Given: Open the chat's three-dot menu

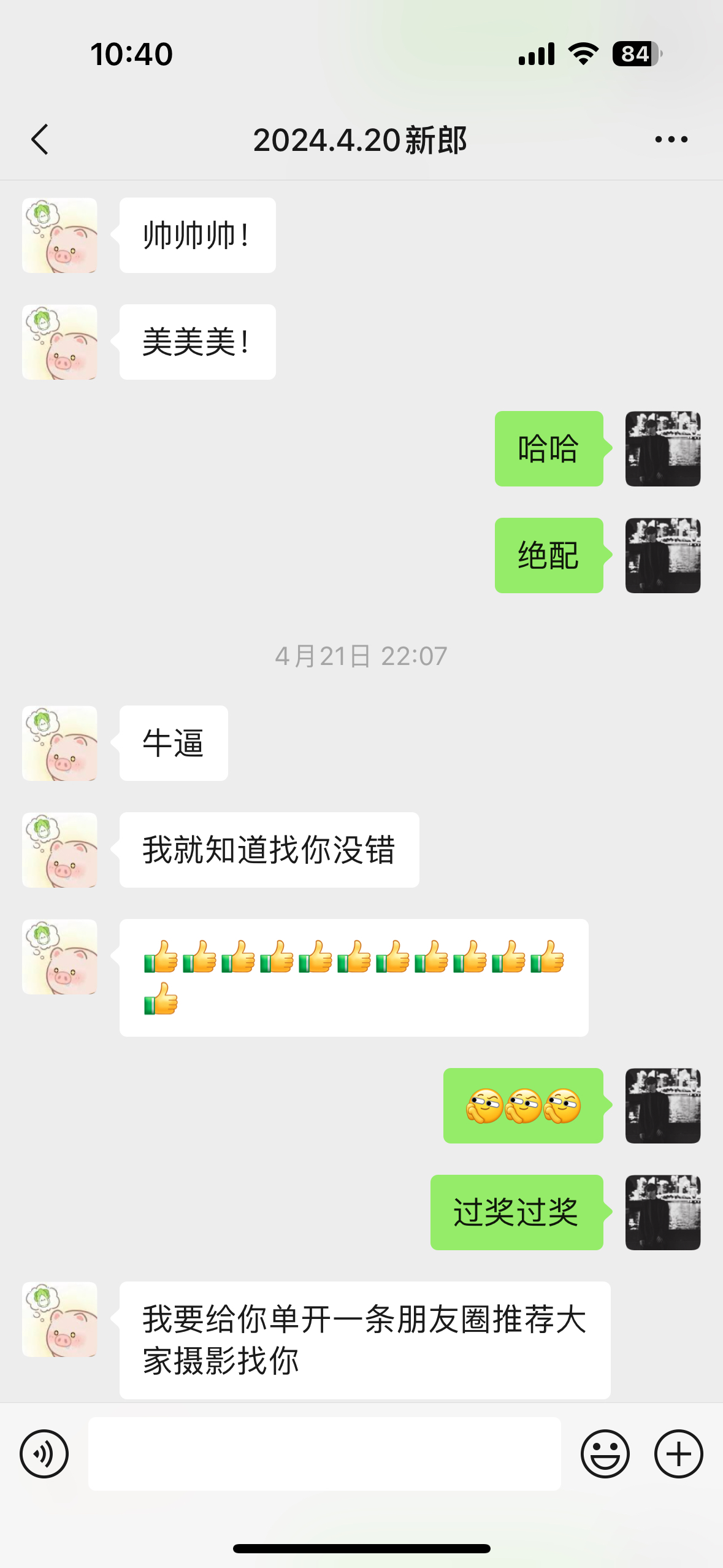Looking at the screenshot, I should [x=671, y=139].
